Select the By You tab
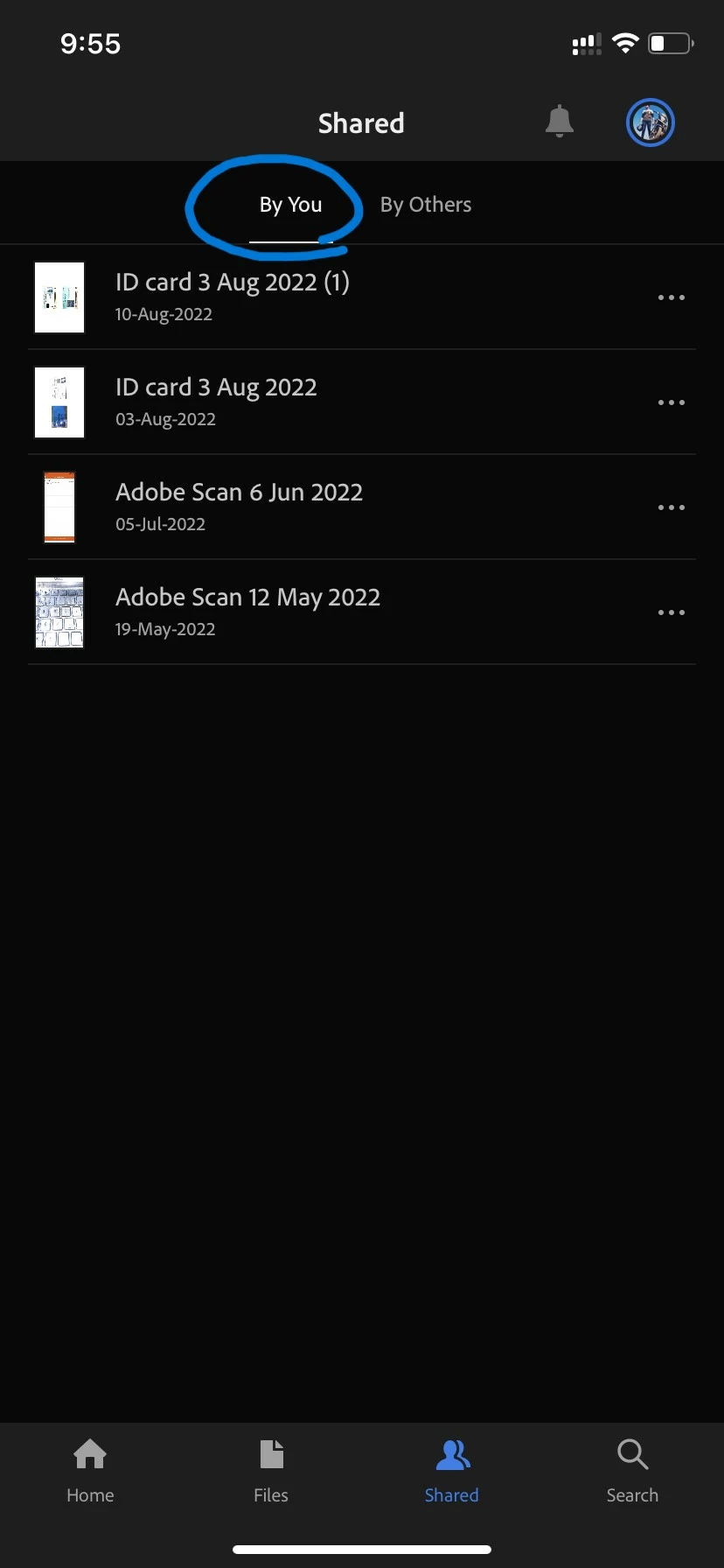The image size is (724, 1568). tap(290, 205)
